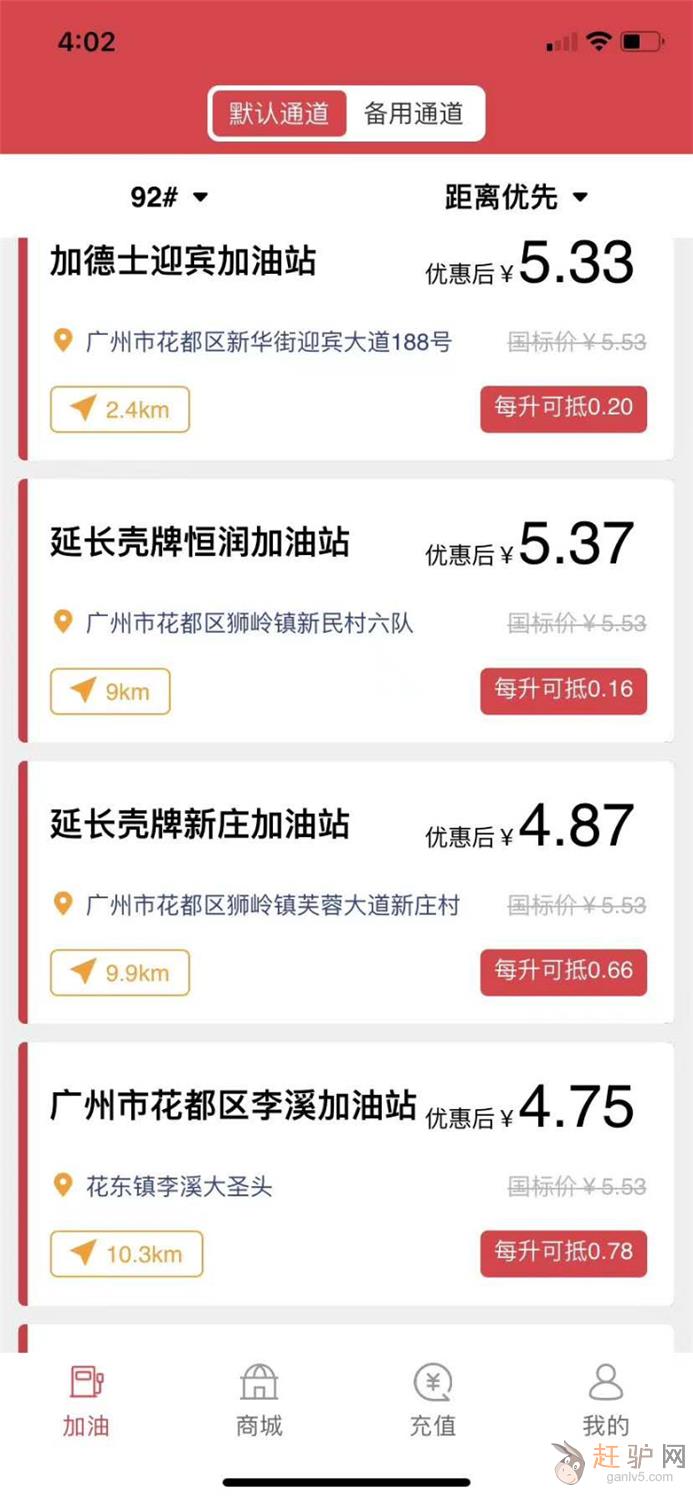This screenshot has height=1500, width=693.
Task: Open the 广州市花都区李溪加油站 station card
Action: (x=233, y=1107)
